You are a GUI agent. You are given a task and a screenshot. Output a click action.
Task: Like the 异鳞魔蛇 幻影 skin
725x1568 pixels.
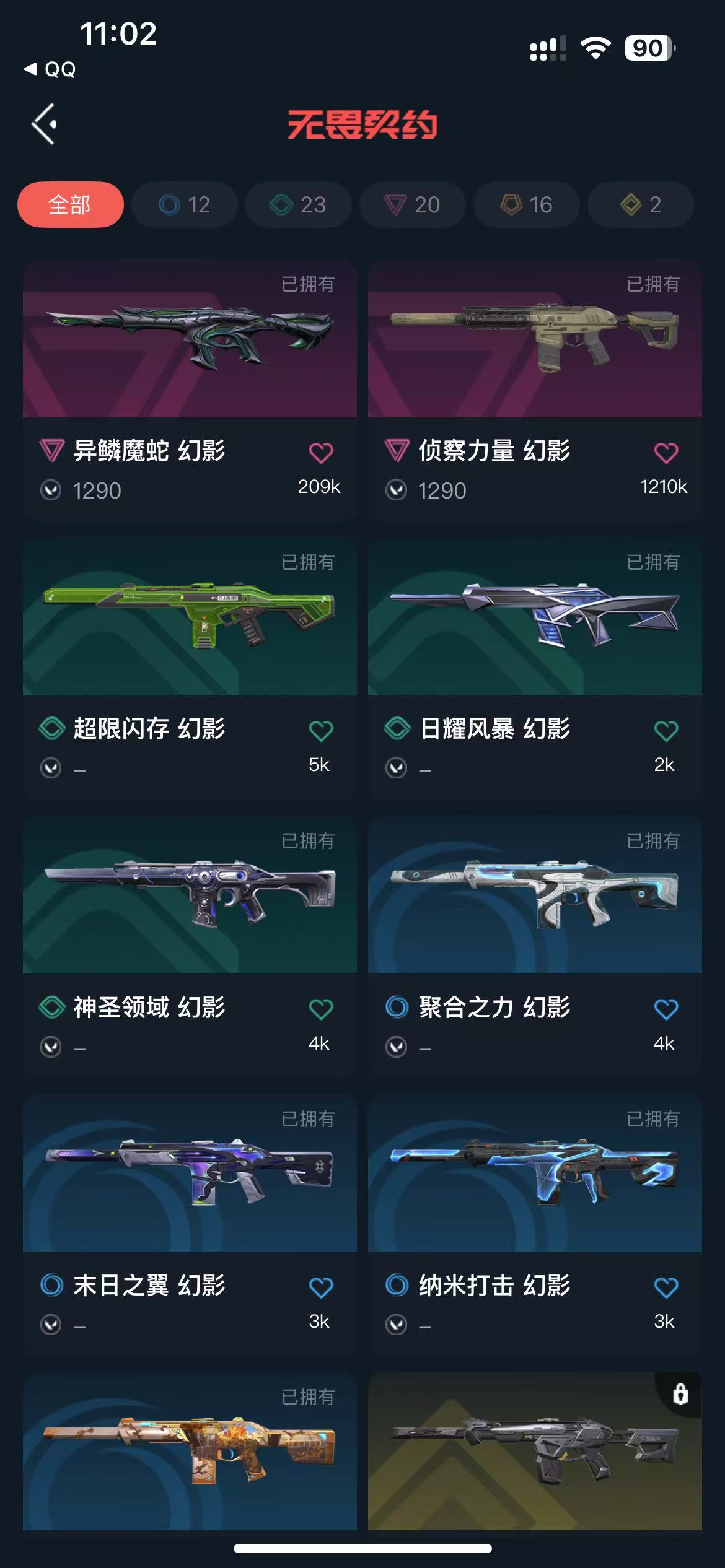point(320,453)
